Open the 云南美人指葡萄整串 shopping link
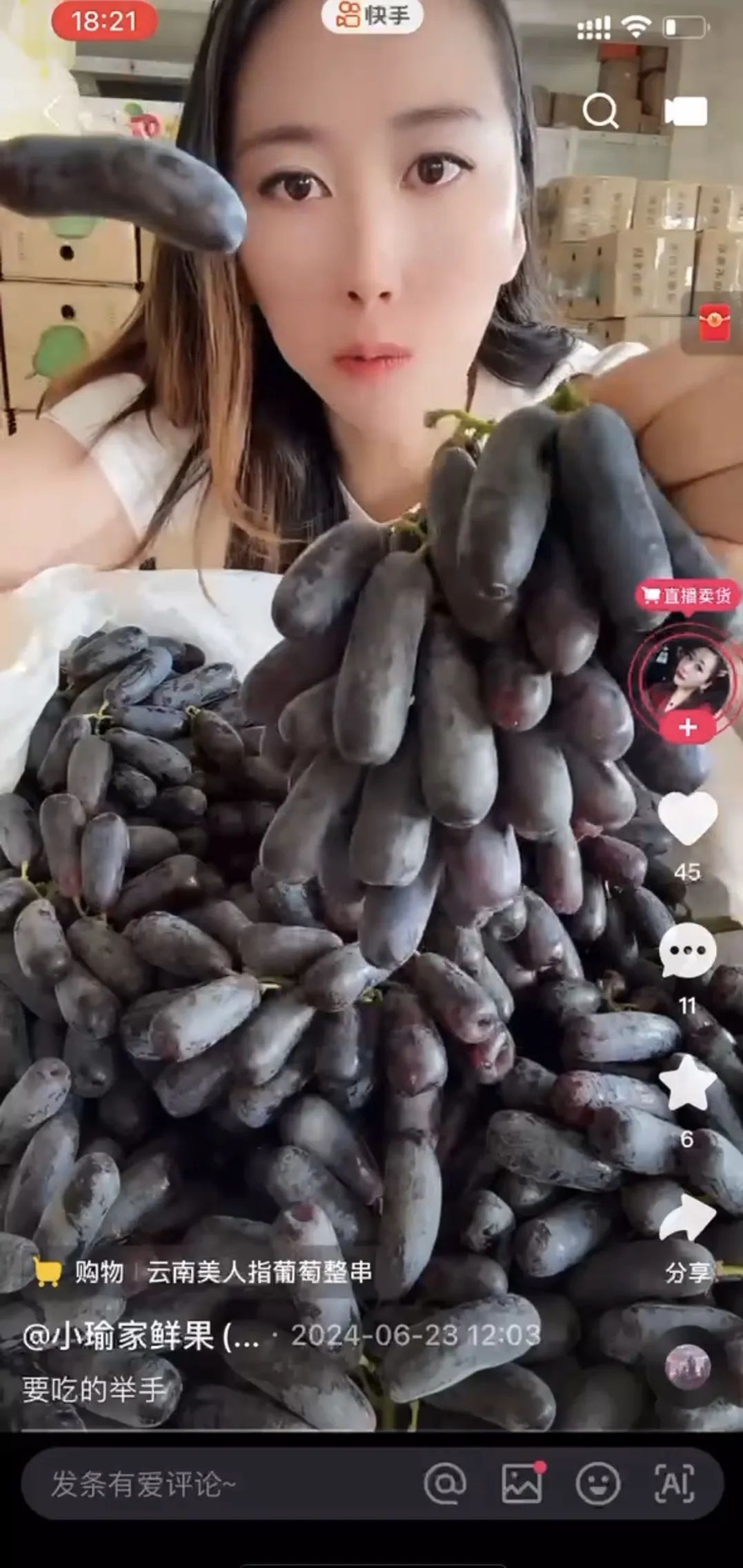 [259, 1271]
